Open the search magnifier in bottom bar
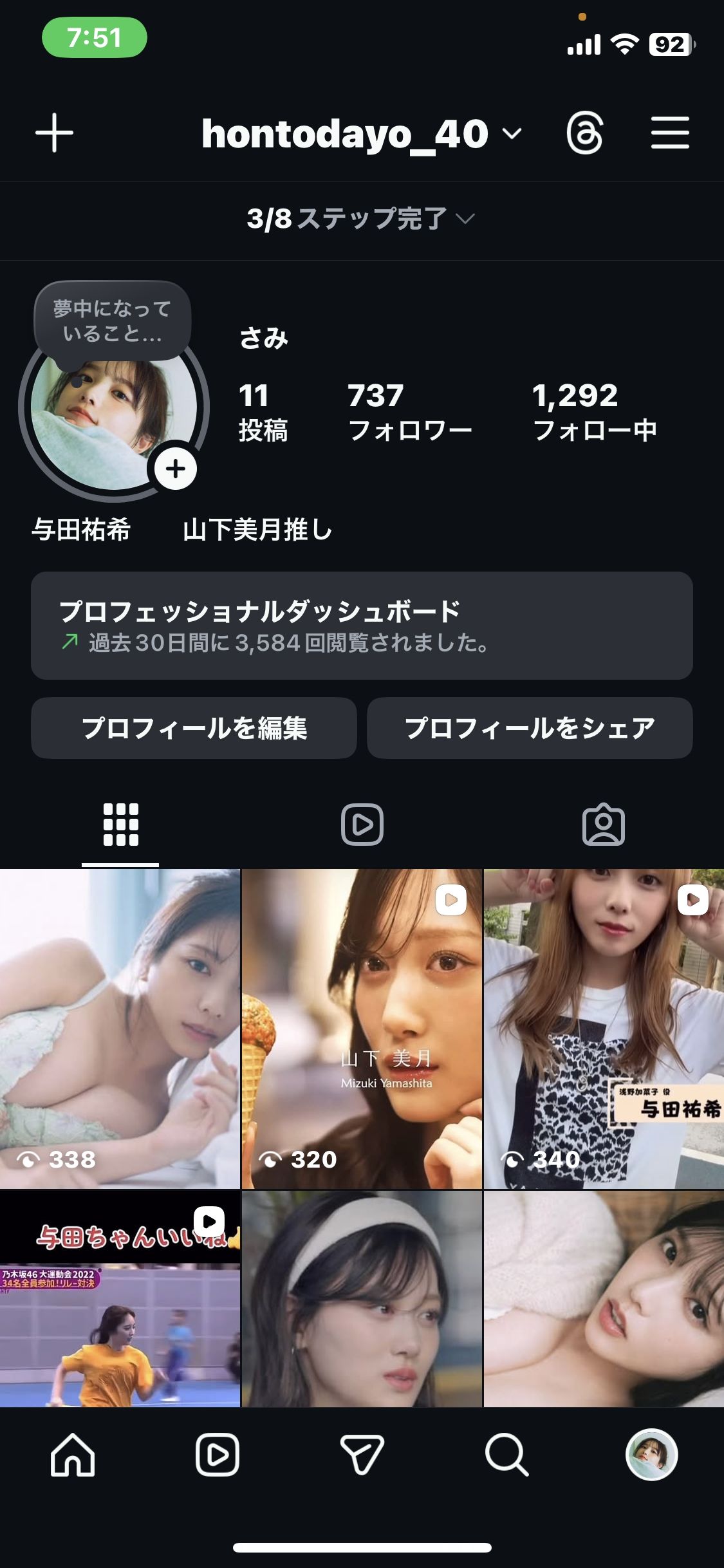724x1568 pixels. tap(506, 1455)
